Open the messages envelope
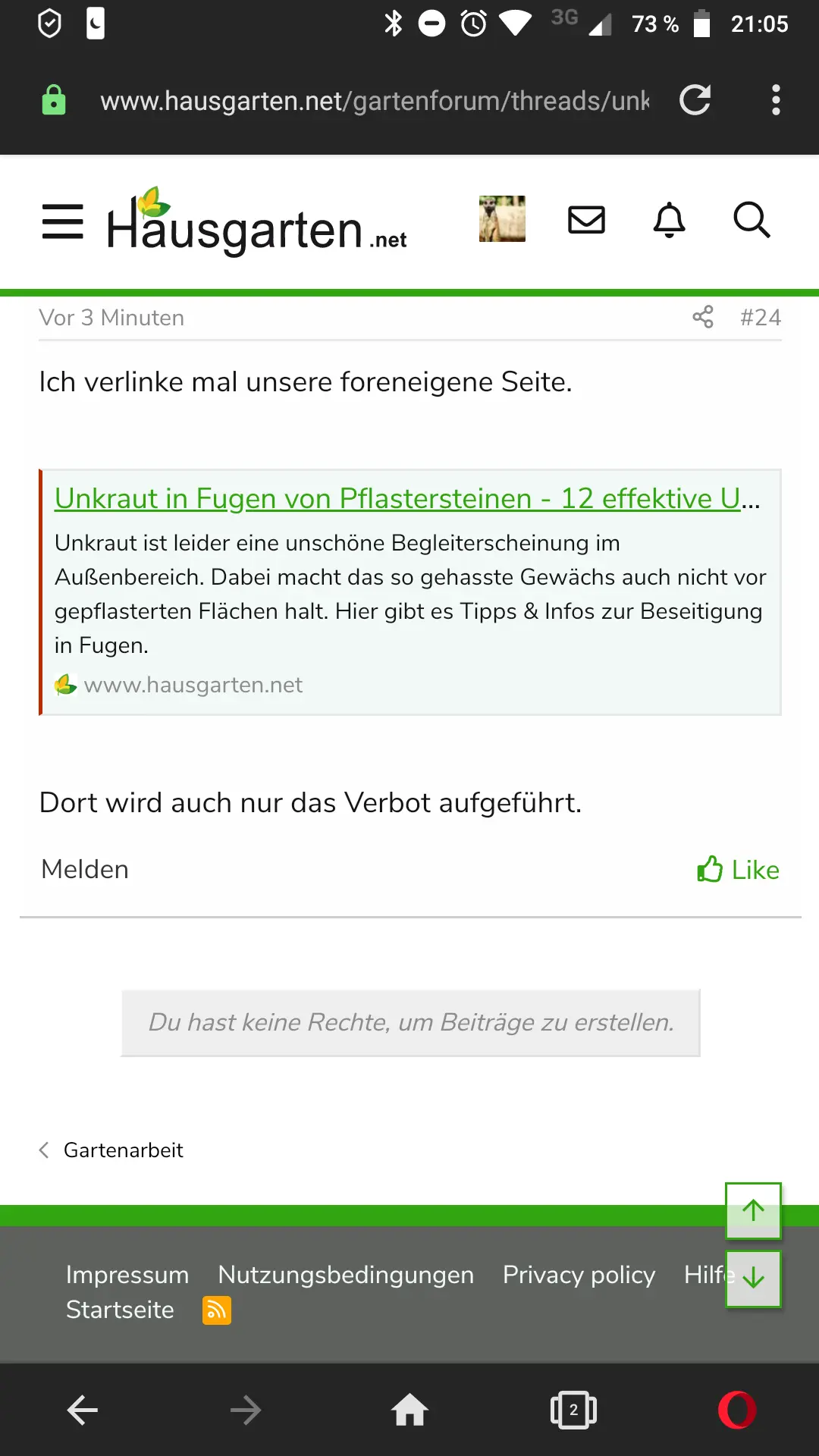This screenshot has width=819, height=1456. pyautogui.click(x=586, y=220)
